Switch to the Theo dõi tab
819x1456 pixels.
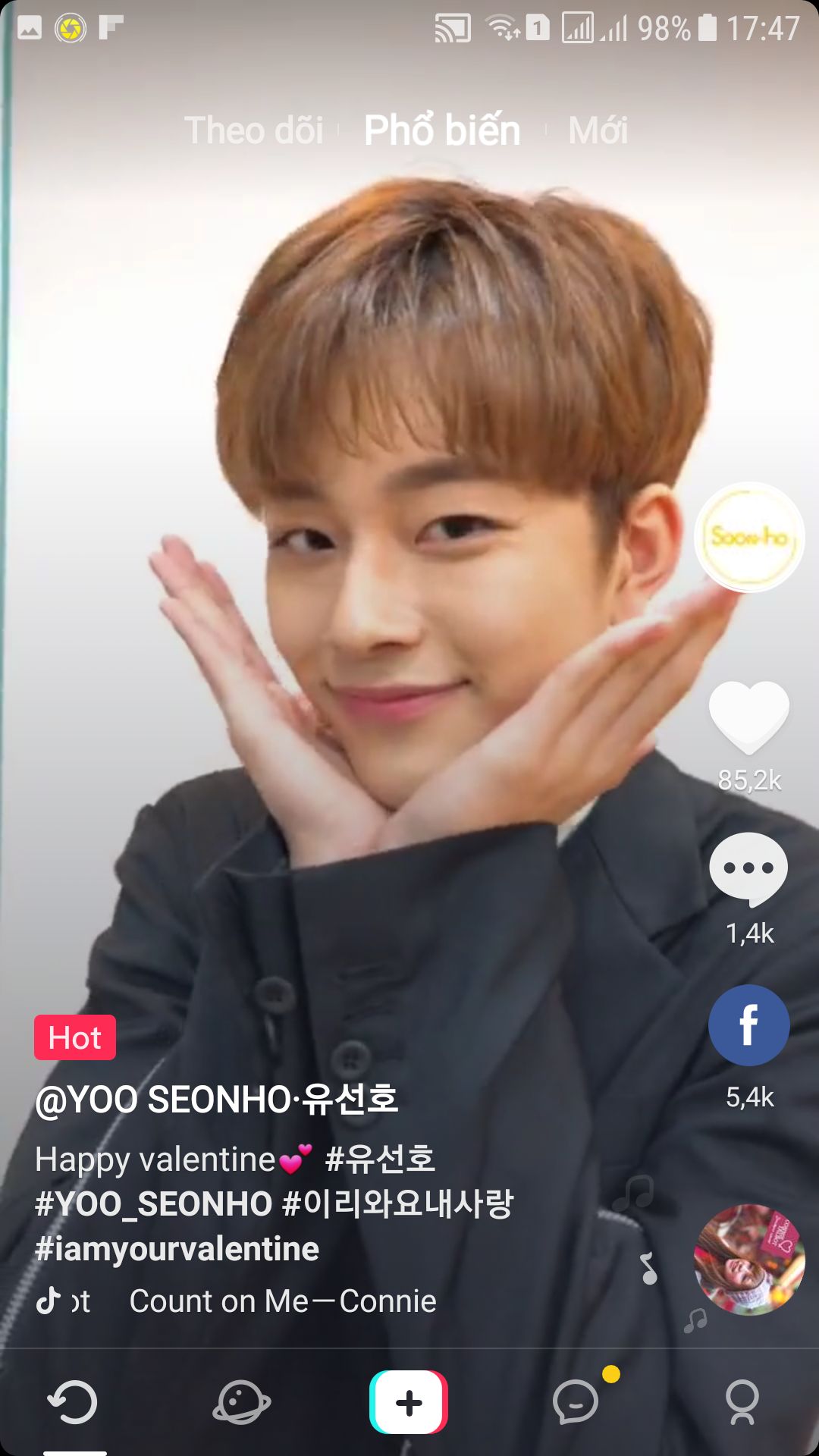tap(253, 130)
